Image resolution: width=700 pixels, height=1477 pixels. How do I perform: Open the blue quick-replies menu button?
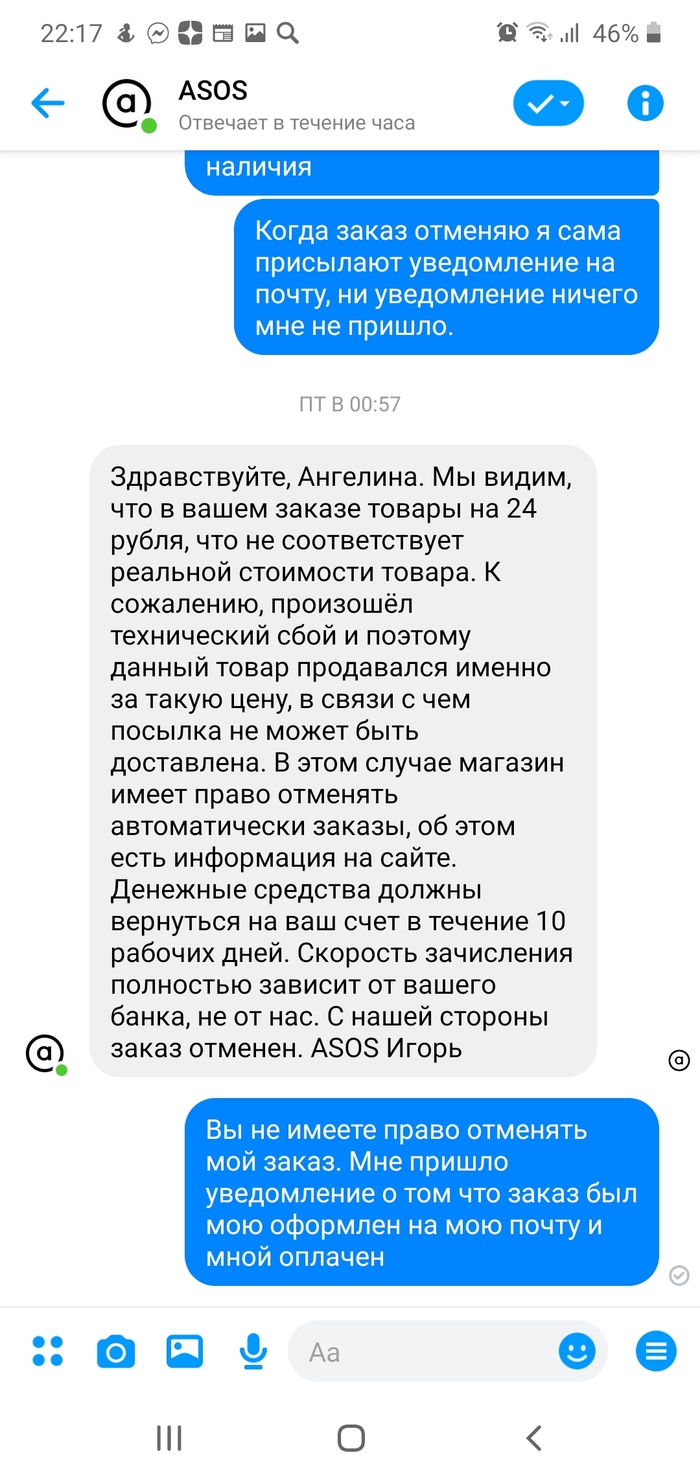tap(656, 1352)
